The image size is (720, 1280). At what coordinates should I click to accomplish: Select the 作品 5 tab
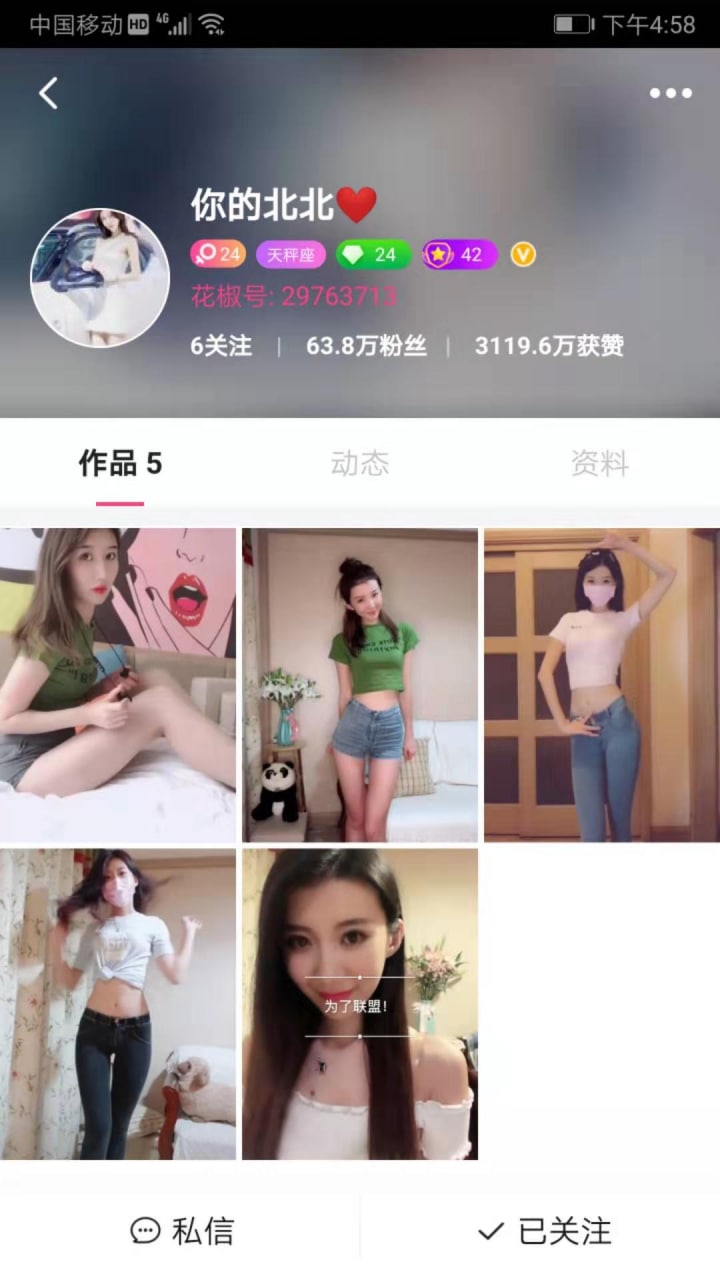[x=120, y=464]
